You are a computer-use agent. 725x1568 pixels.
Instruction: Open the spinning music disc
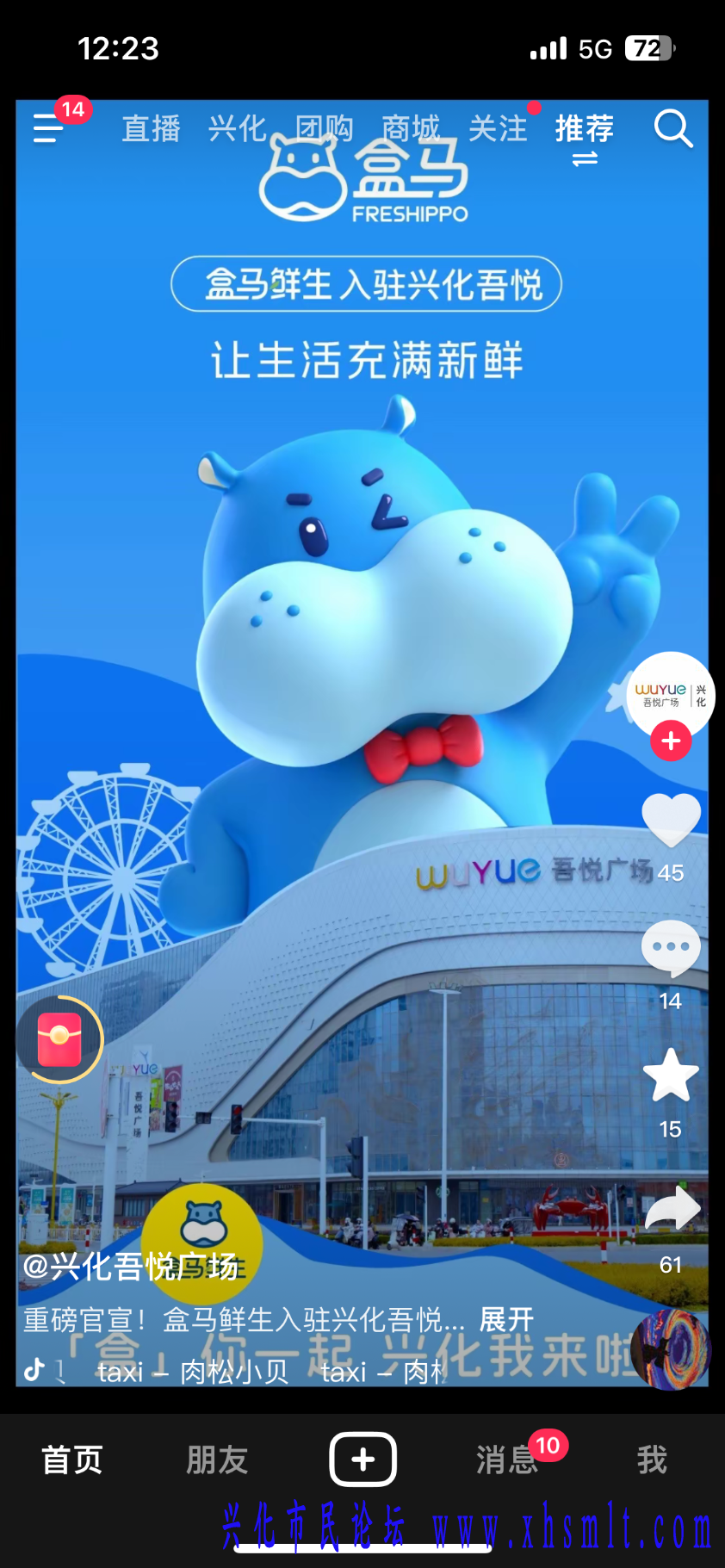(670, 1349)
